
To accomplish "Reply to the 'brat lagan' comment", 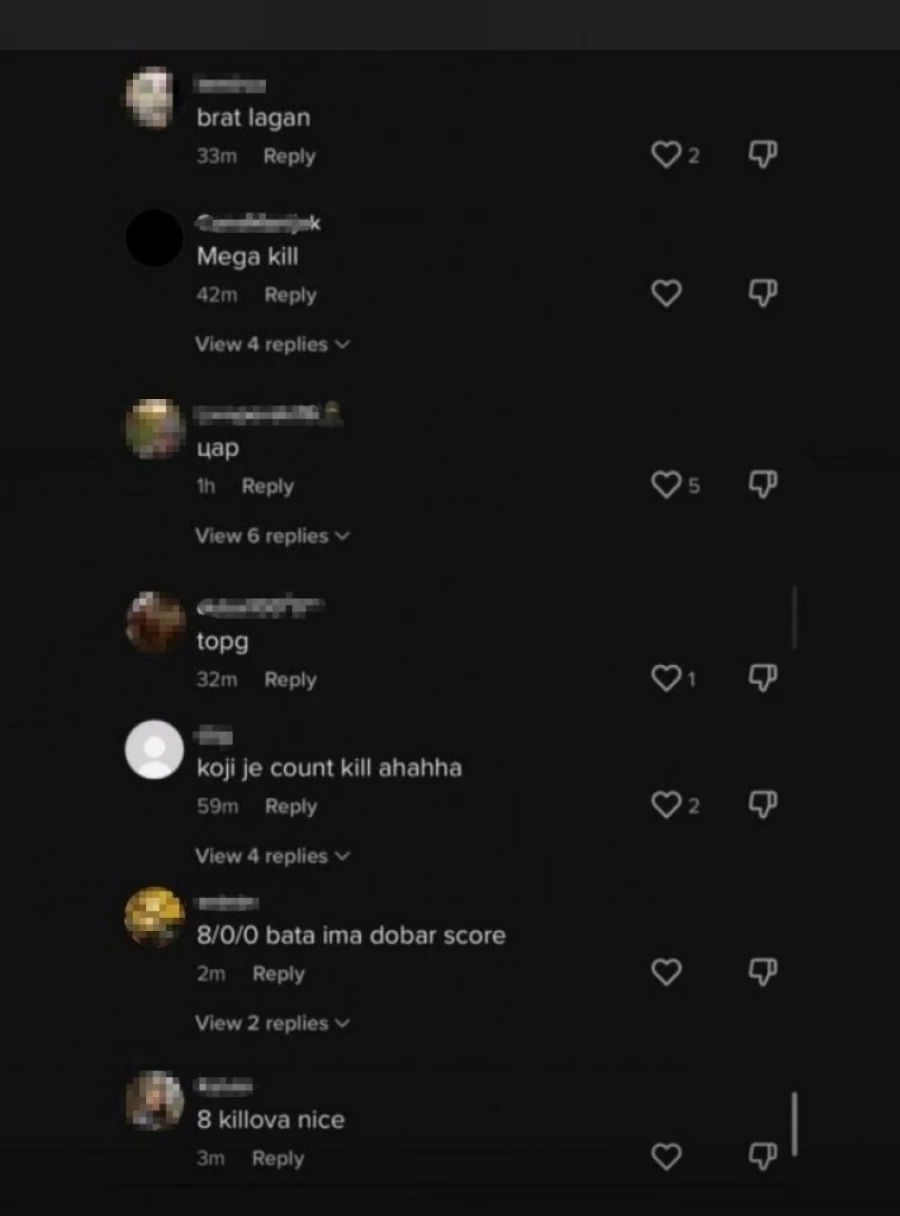I will (289, 156).
